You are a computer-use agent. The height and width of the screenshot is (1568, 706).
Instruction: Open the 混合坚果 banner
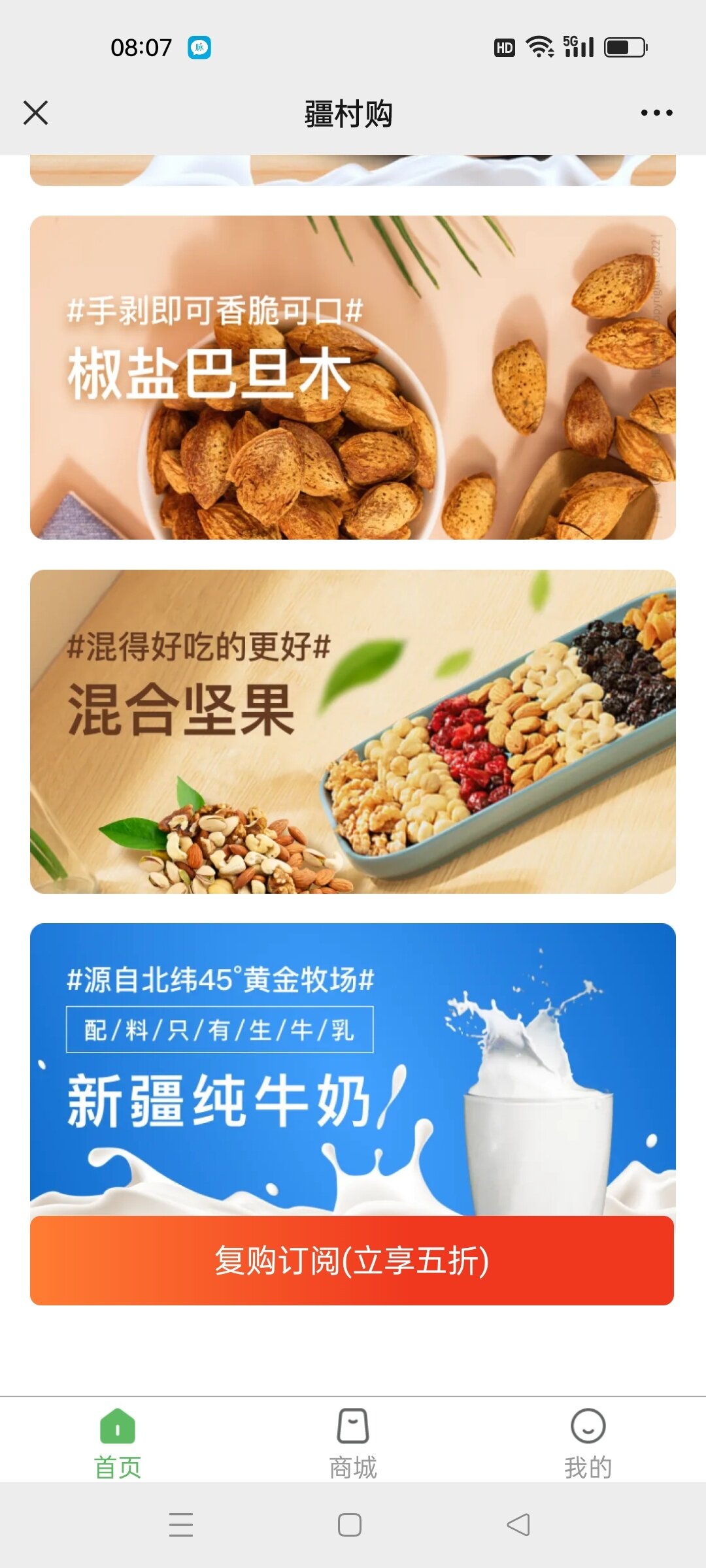pyautogui.click(x=353, y=732)
